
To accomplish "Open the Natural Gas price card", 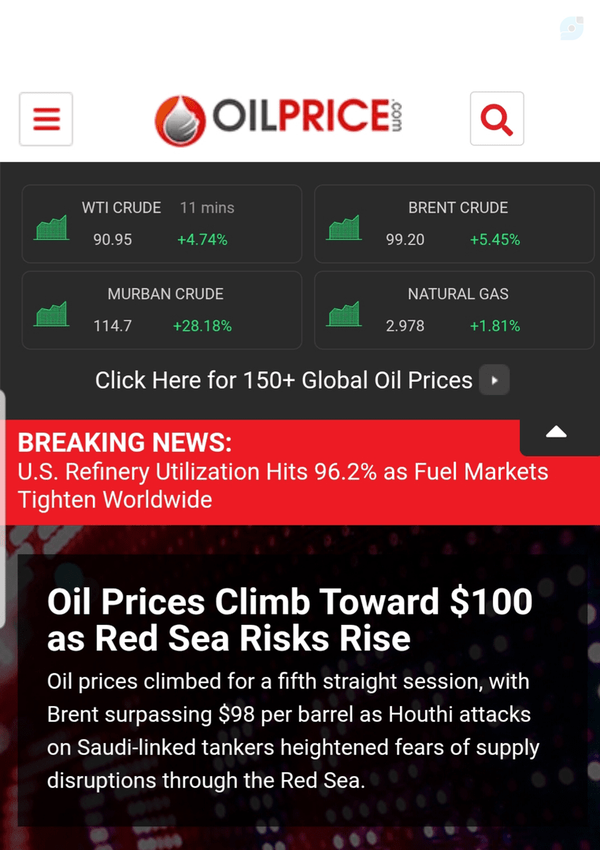I will click(454, 310).
